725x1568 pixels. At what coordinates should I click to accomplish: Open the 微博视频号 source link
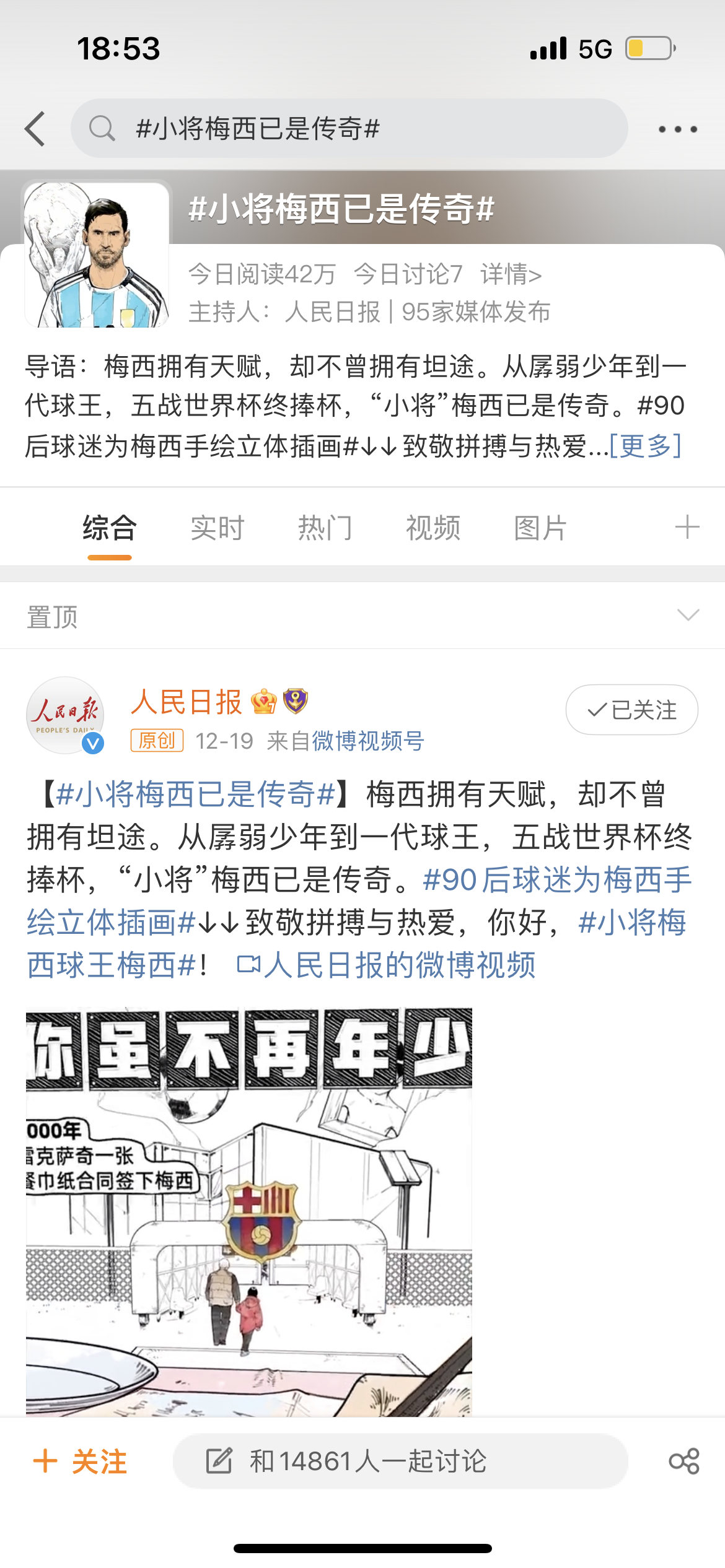[x=368, y=741]
